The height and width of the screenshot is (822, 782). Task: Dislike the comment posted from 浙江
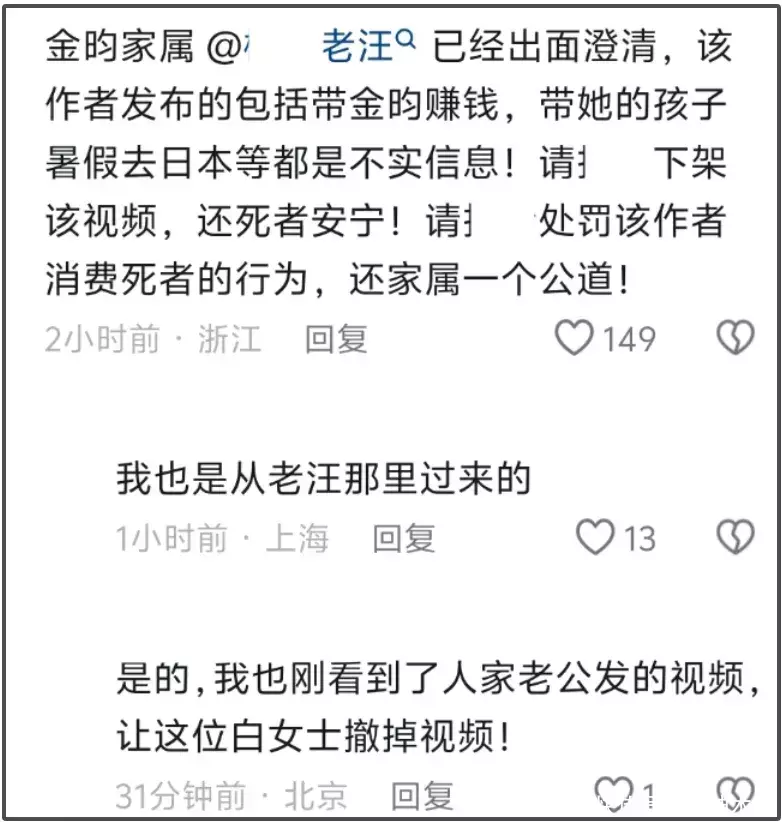tap(735, 339)
